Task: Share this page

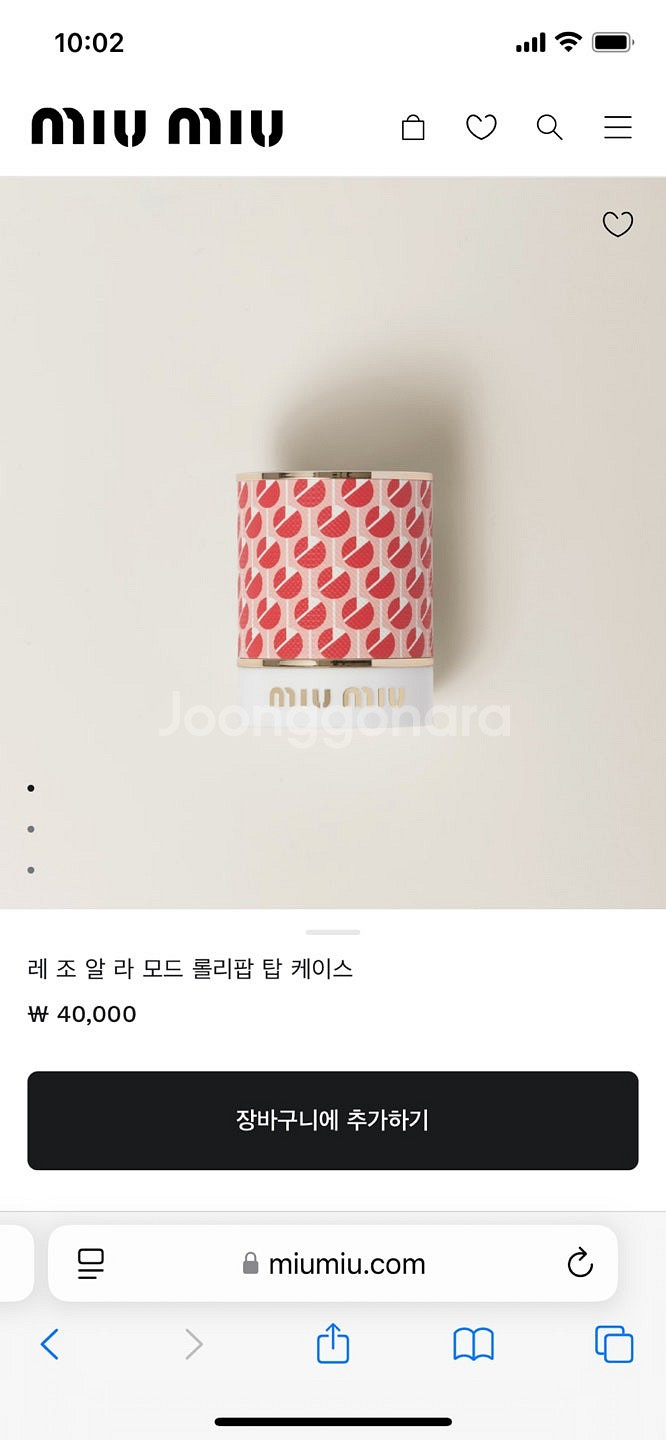Action: (333, 1344)
